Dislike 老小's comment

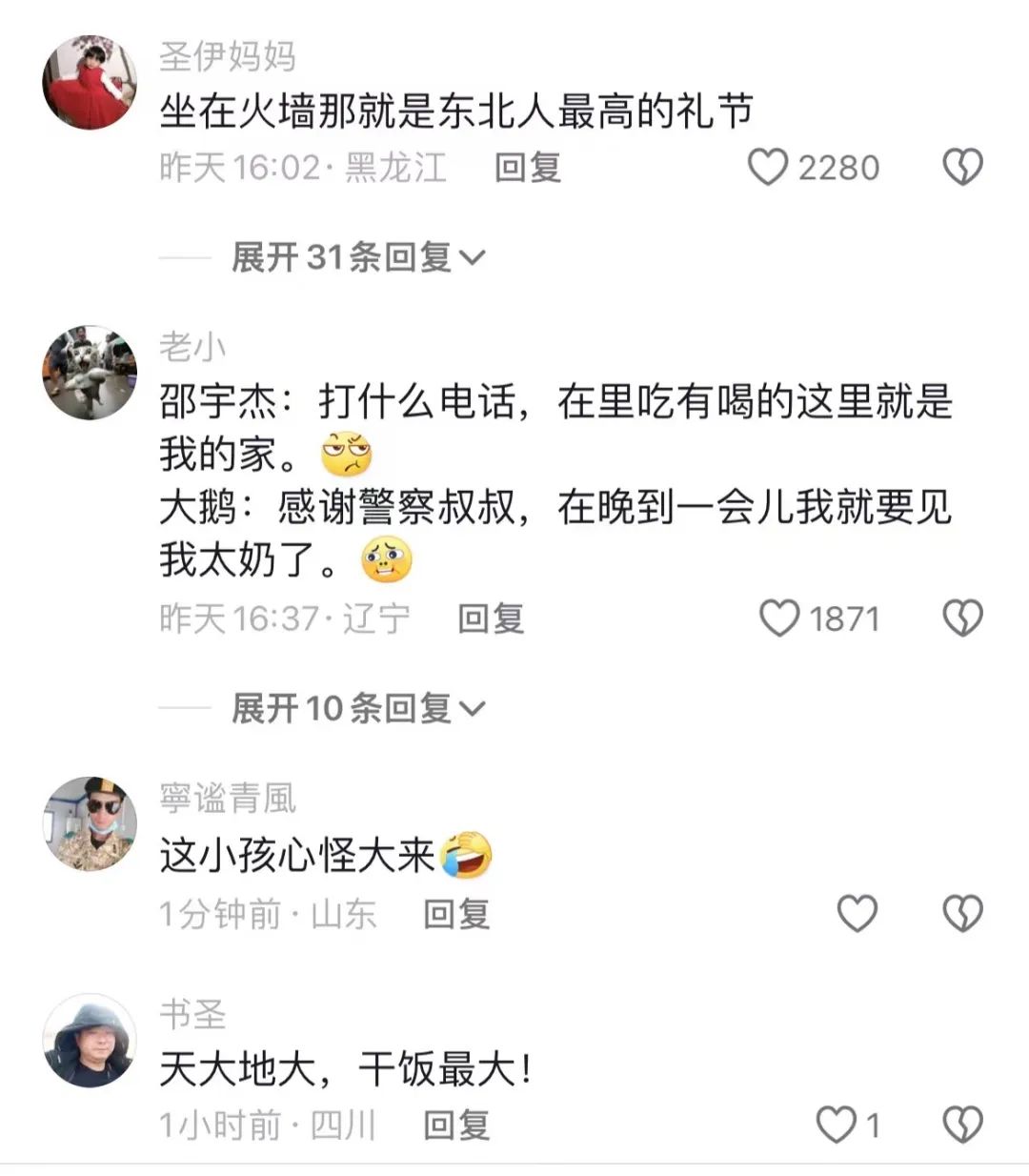tap(962, 618)
